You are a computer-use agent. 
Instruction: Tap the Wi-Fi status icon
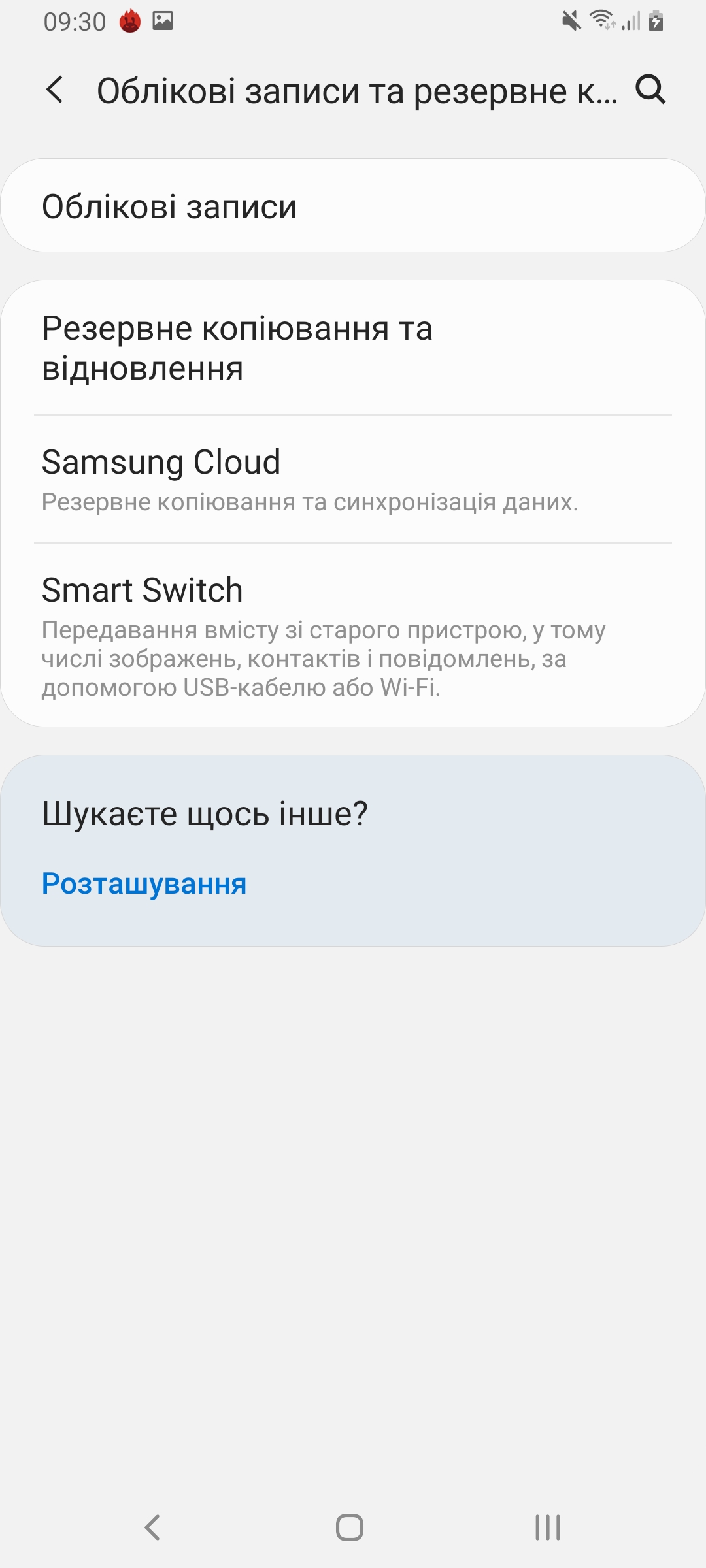(x=603, y=22)
